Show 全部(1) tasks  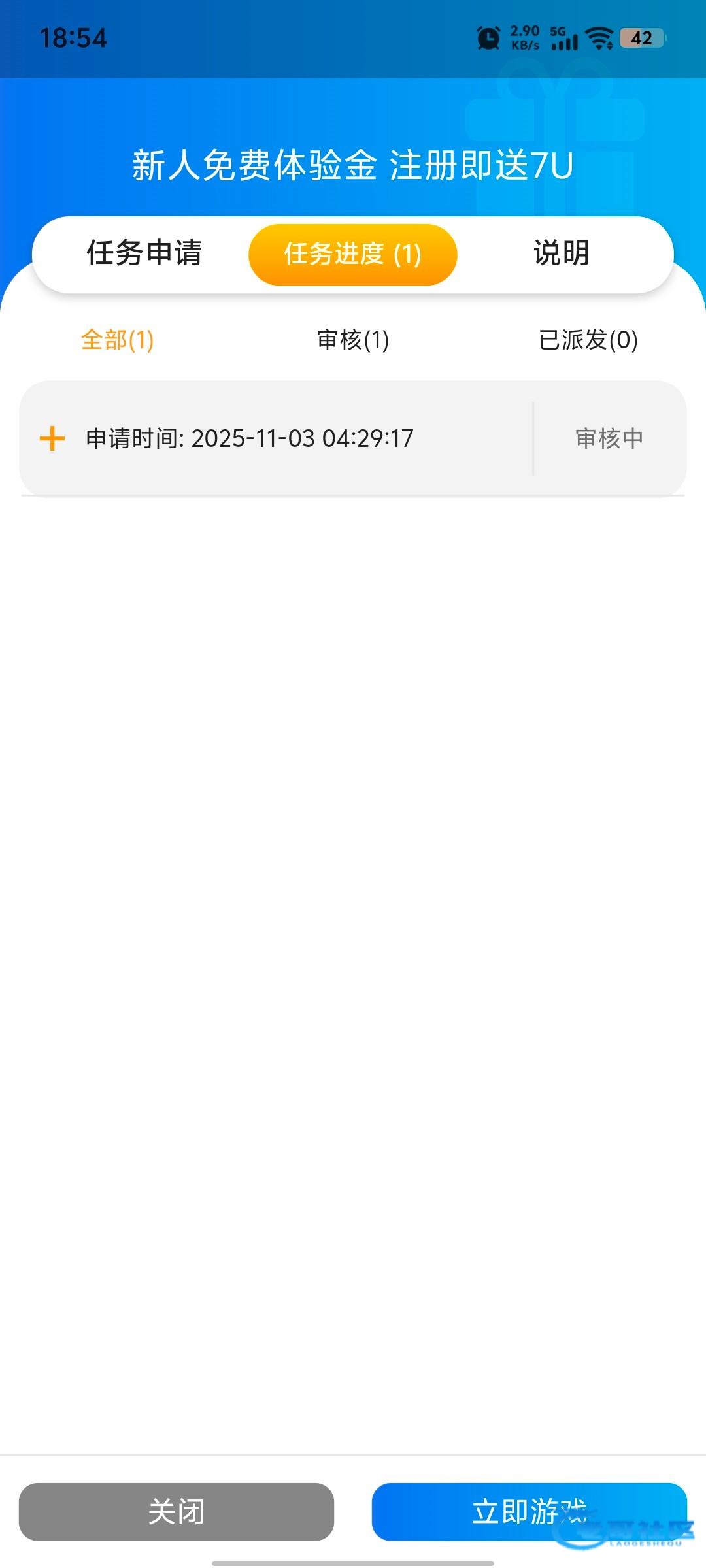(x=118, y=340)
